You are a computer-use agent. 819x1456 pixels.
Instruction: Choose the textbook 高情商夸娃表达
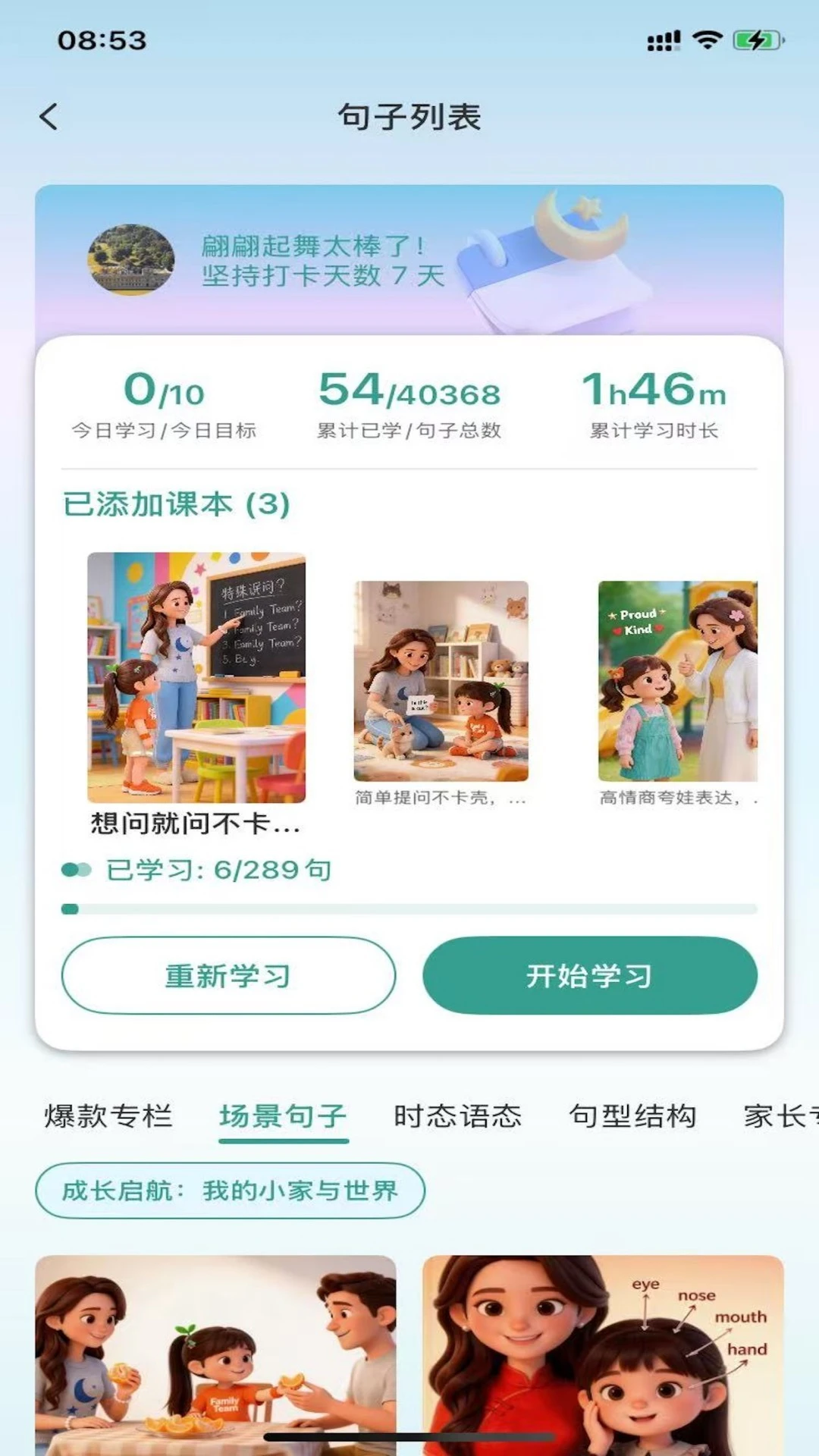[678, 693]
